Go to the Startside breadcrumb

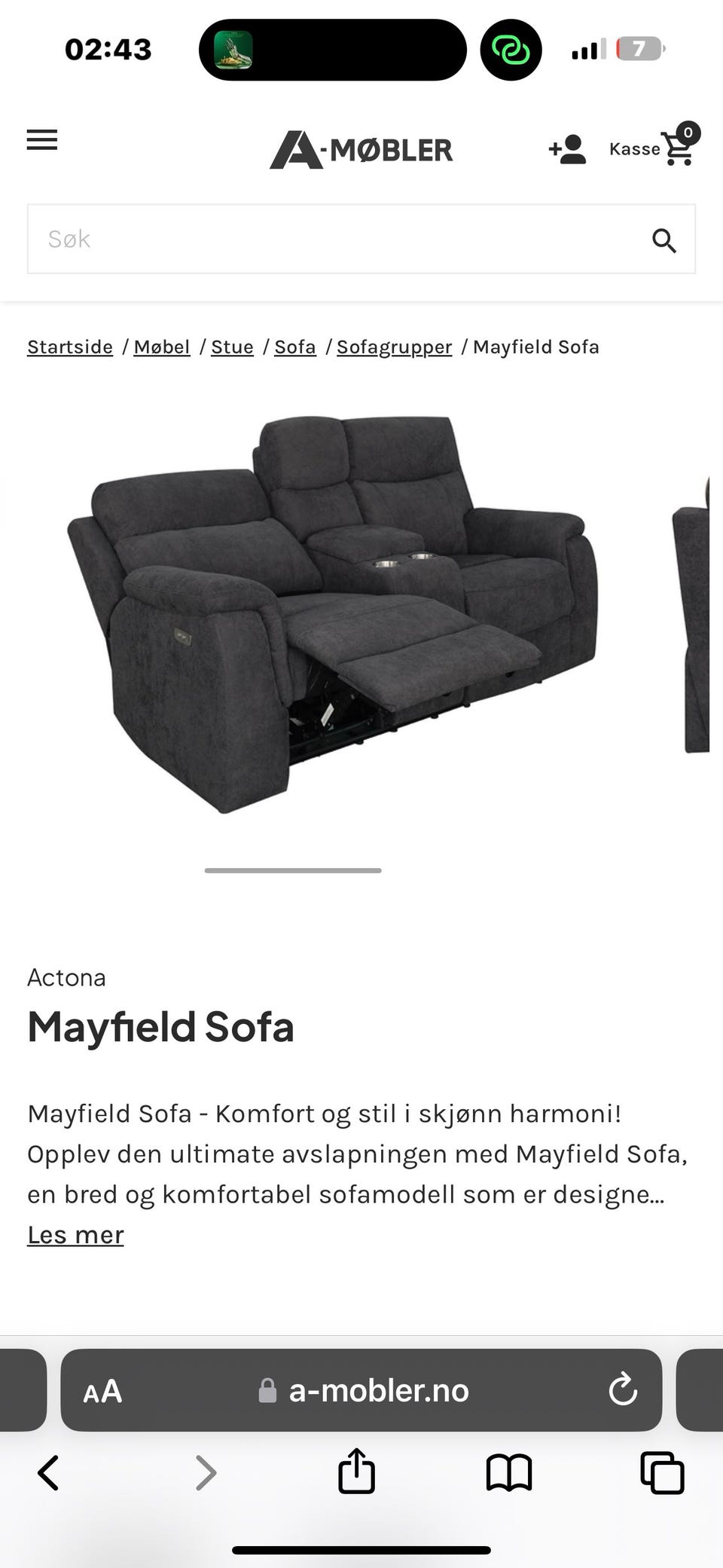click(70, 347)
